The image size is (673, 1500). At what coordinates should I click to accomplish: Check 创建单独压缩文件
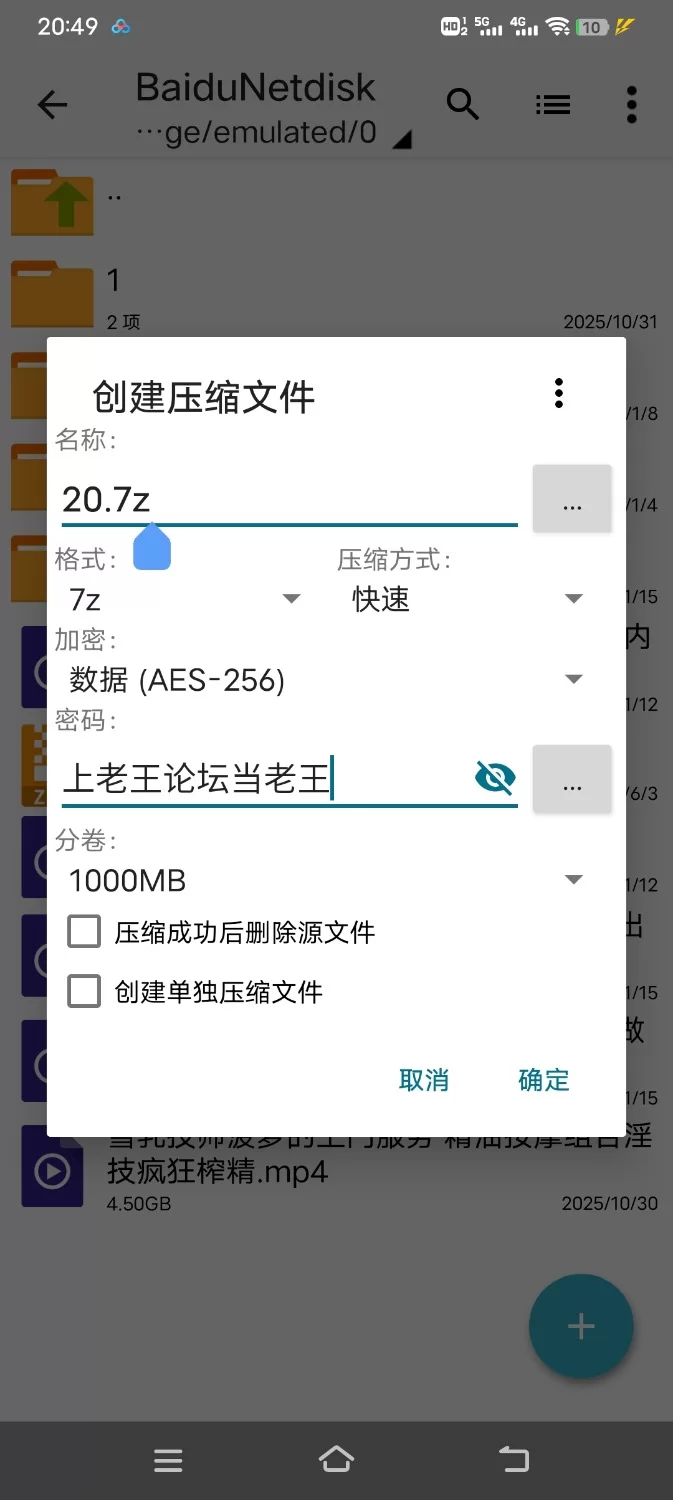pos(84,992)
